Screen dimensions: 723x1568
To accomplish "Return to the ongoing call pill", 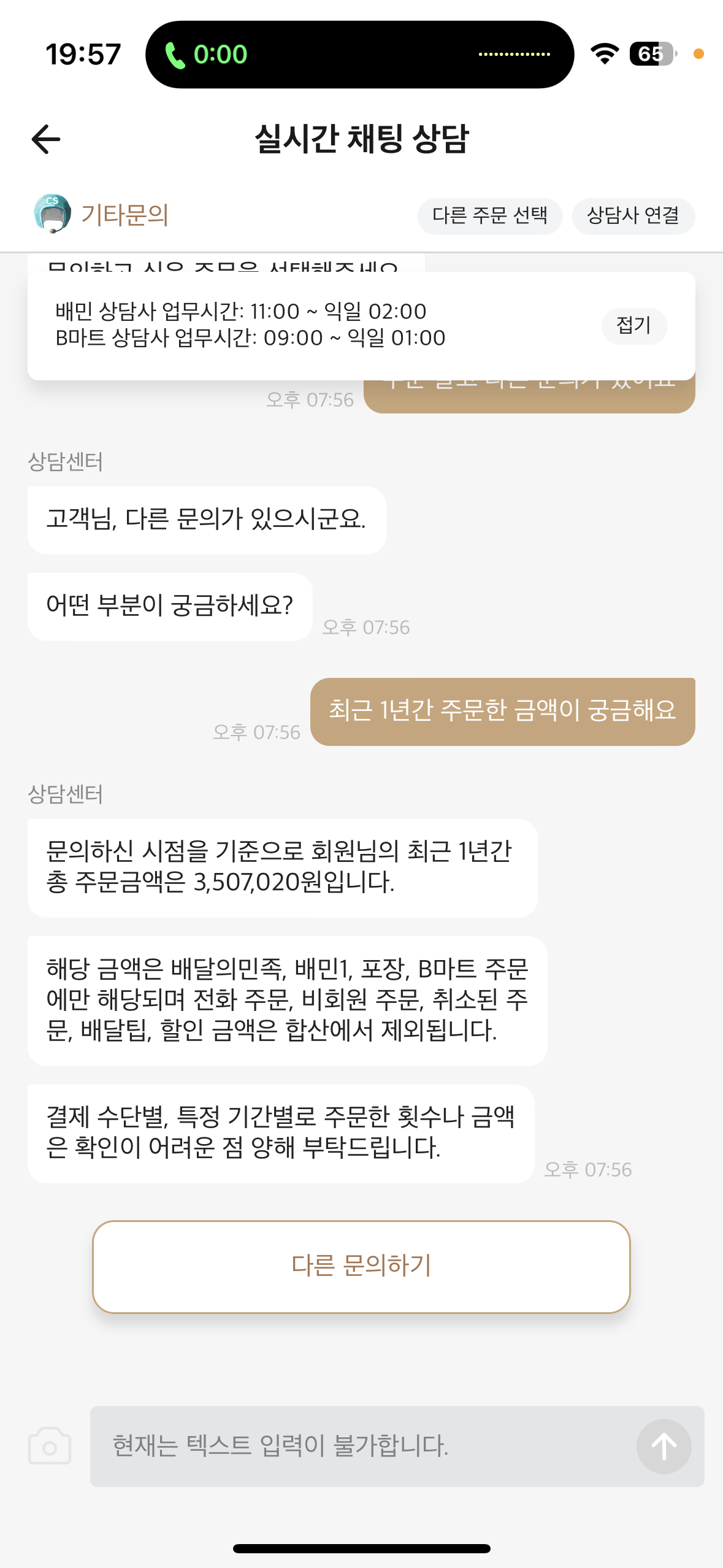I will pos(359,55).
